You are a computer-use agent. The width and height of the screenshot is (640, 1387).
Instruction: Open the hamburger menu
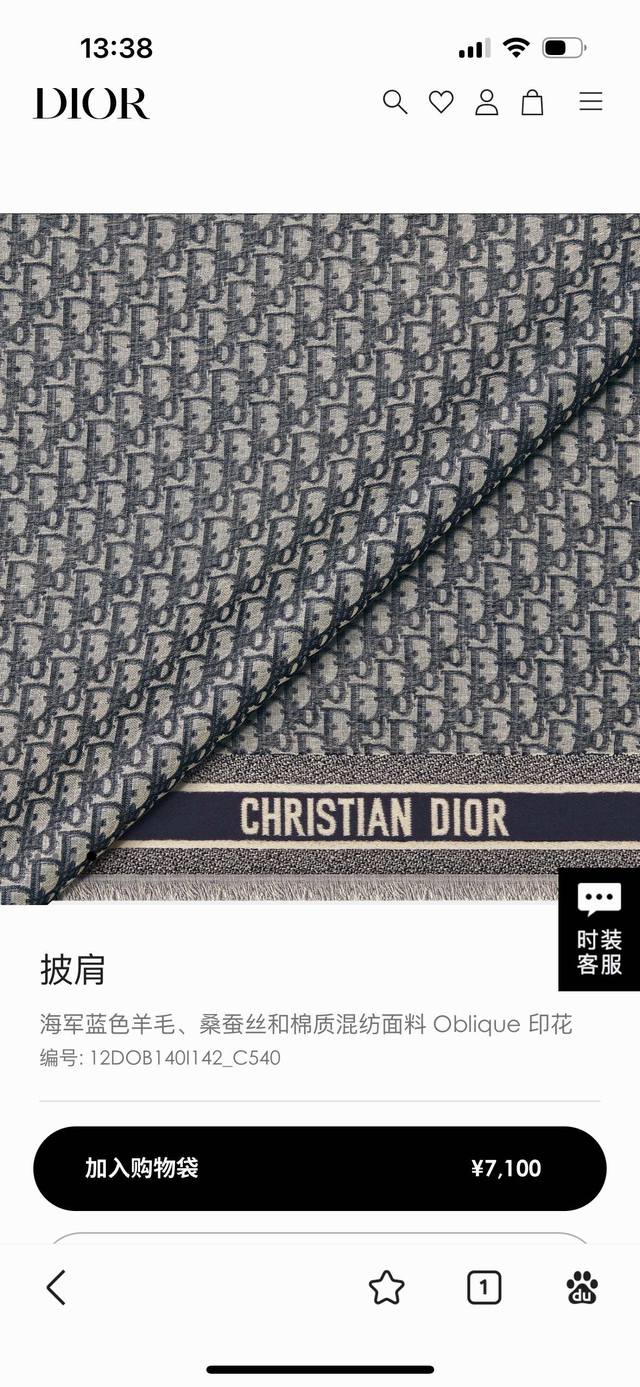[591, 102]
